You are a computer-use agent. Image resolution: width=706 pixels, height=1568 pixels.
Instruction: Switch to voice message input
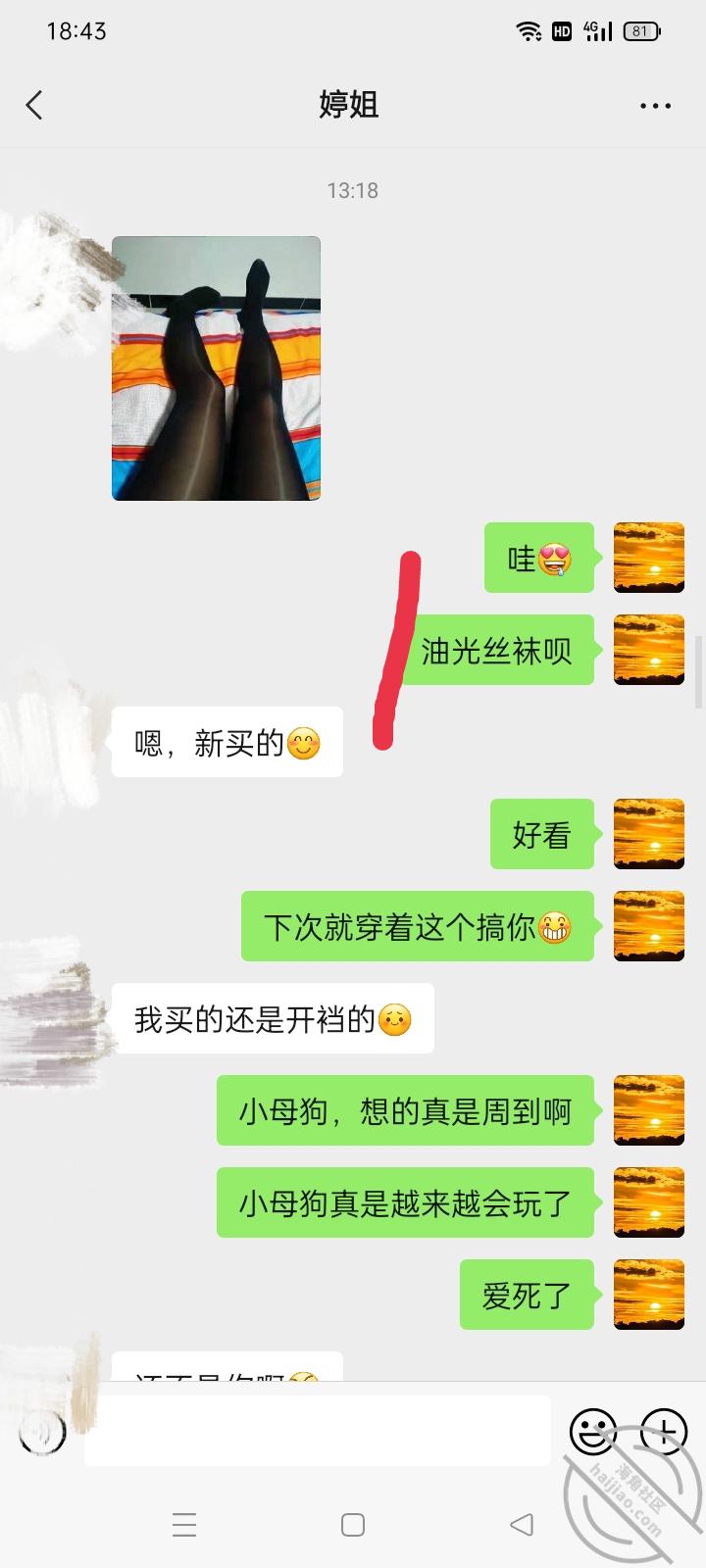pos(42,1433)
